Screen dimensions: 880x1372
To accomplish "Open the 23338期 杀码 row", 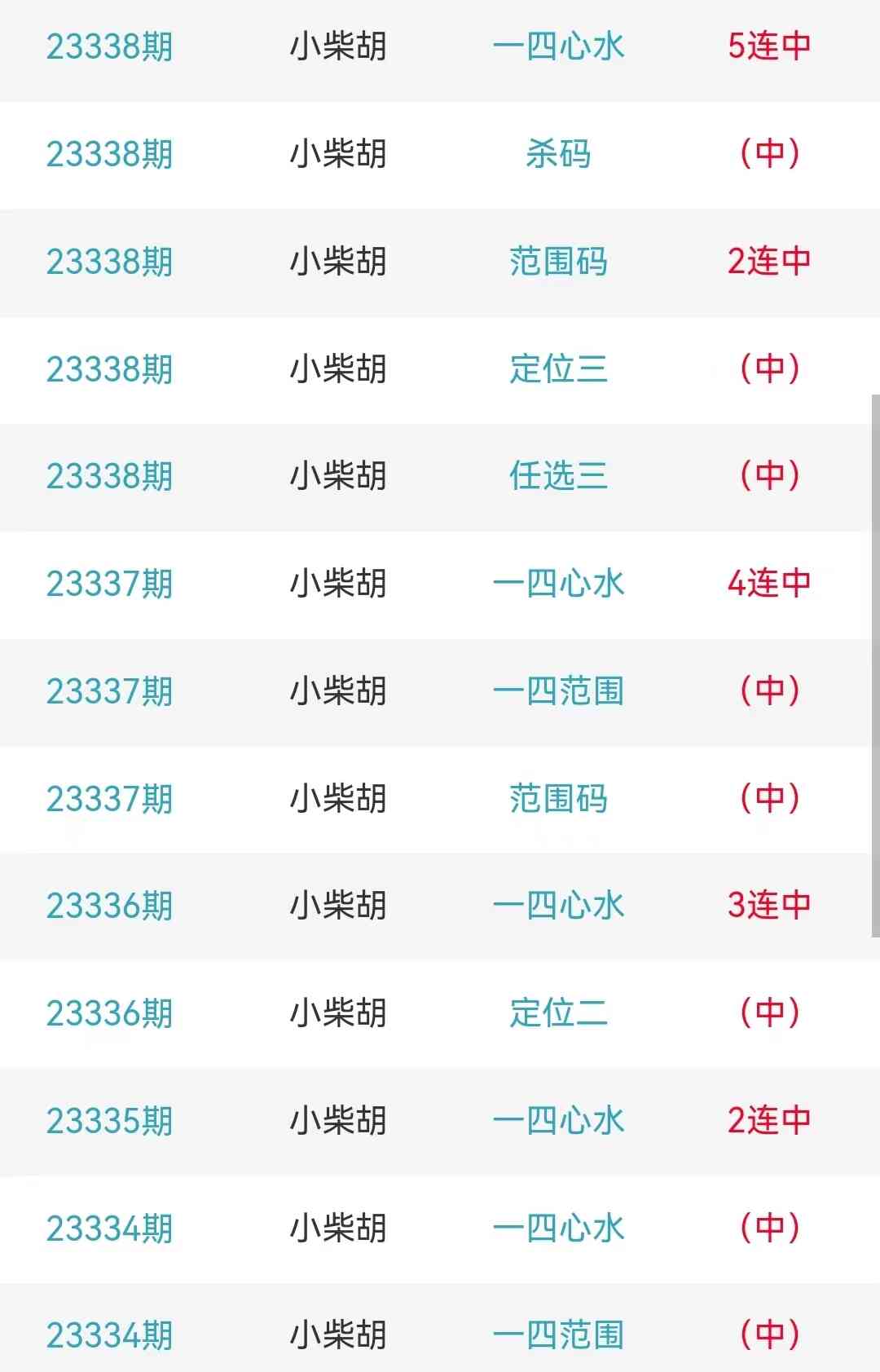I will pyautogui.click(x=558, y=154).
